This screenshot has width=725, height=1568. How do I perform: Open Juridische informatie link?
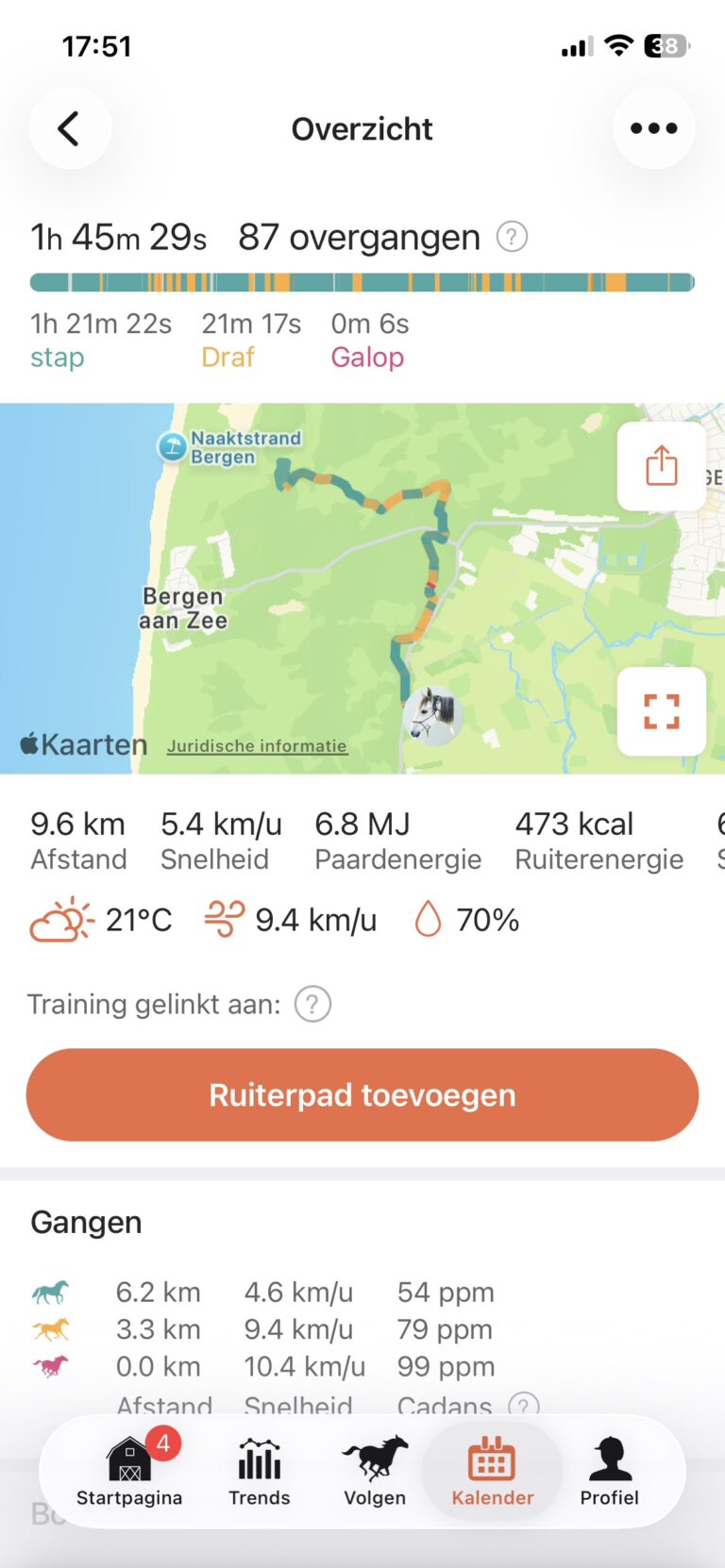click(x=257, y=746)
